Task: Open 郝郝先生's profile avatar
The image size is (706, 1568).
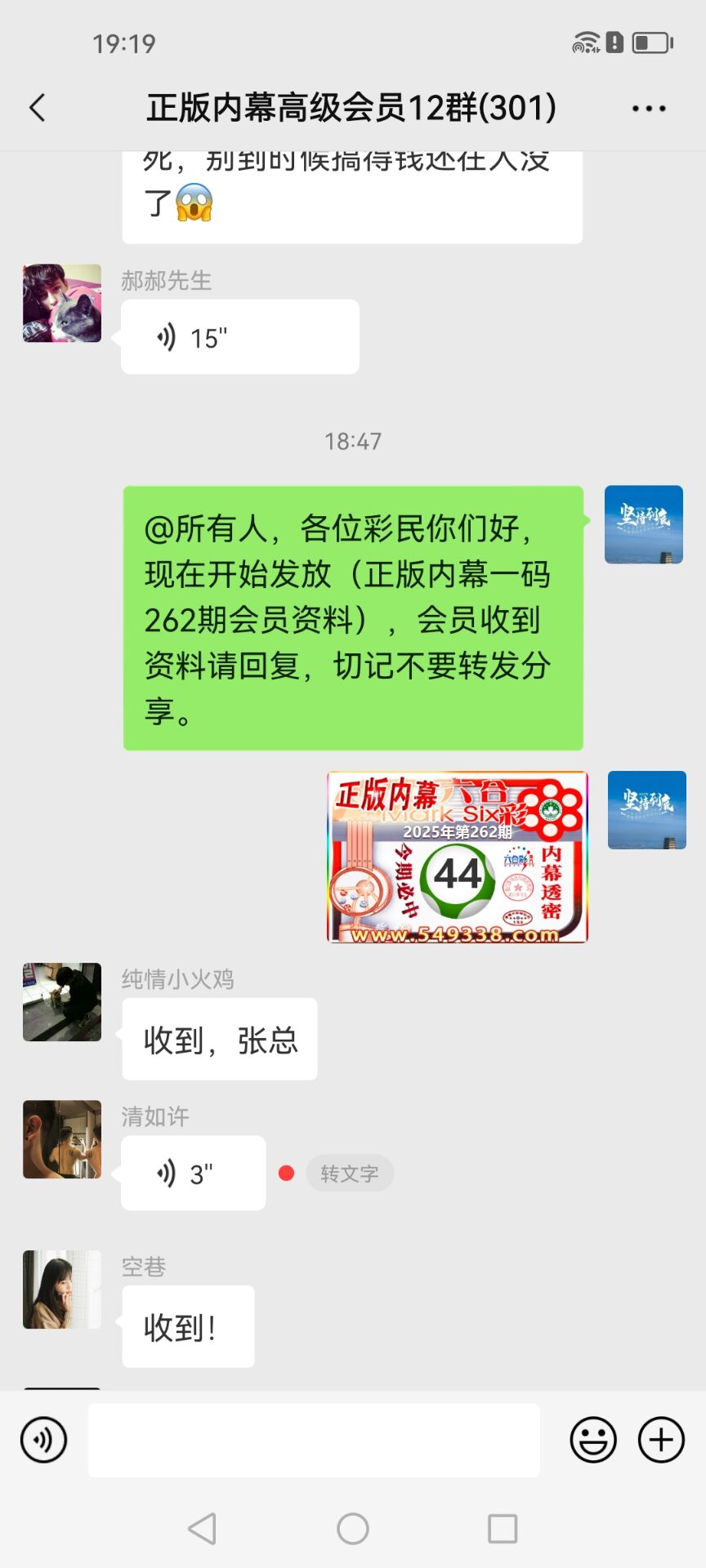Action: [62, 303]
